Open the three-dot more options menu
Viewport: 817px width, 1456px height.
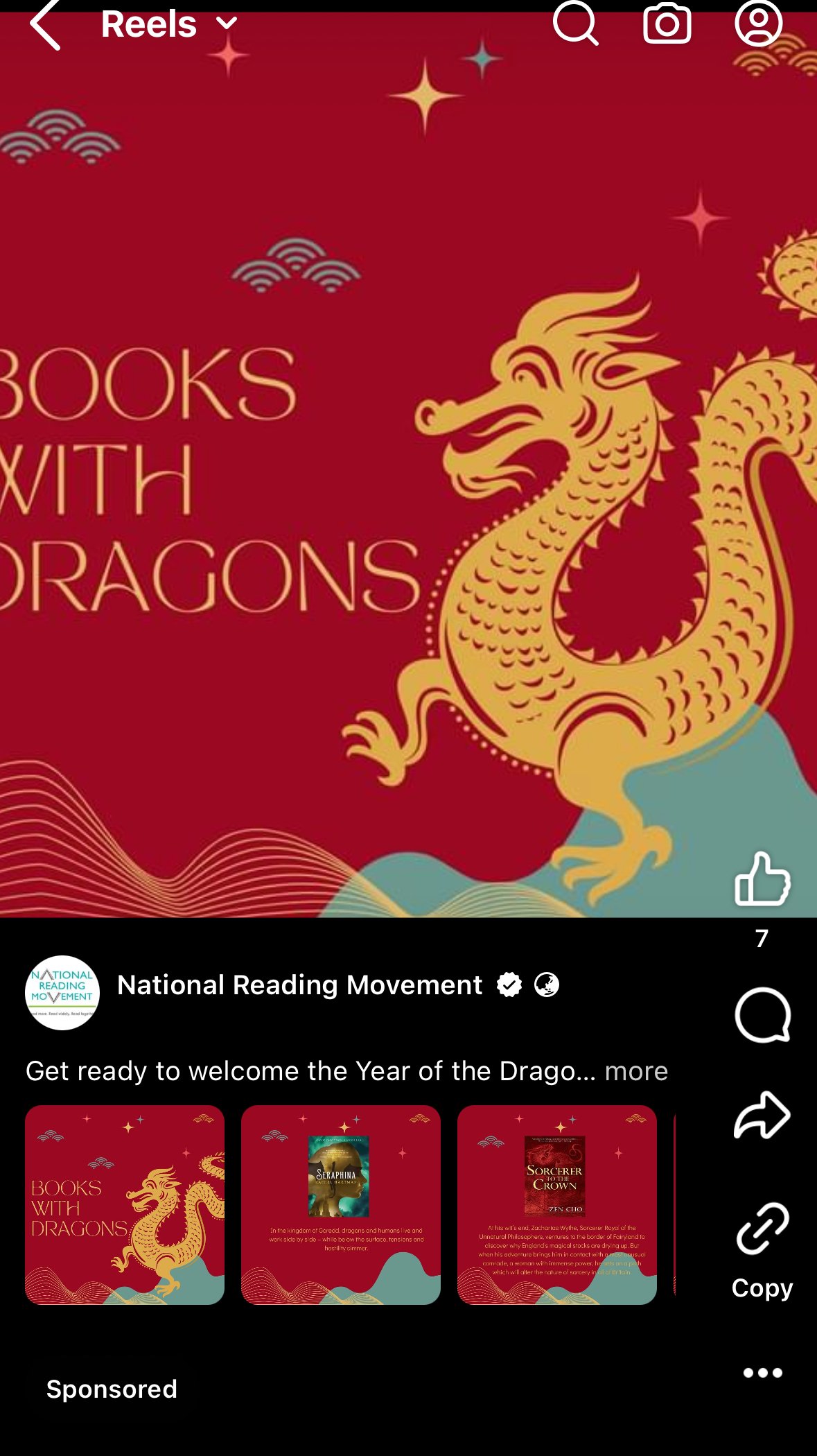[x=762, y=1373]
